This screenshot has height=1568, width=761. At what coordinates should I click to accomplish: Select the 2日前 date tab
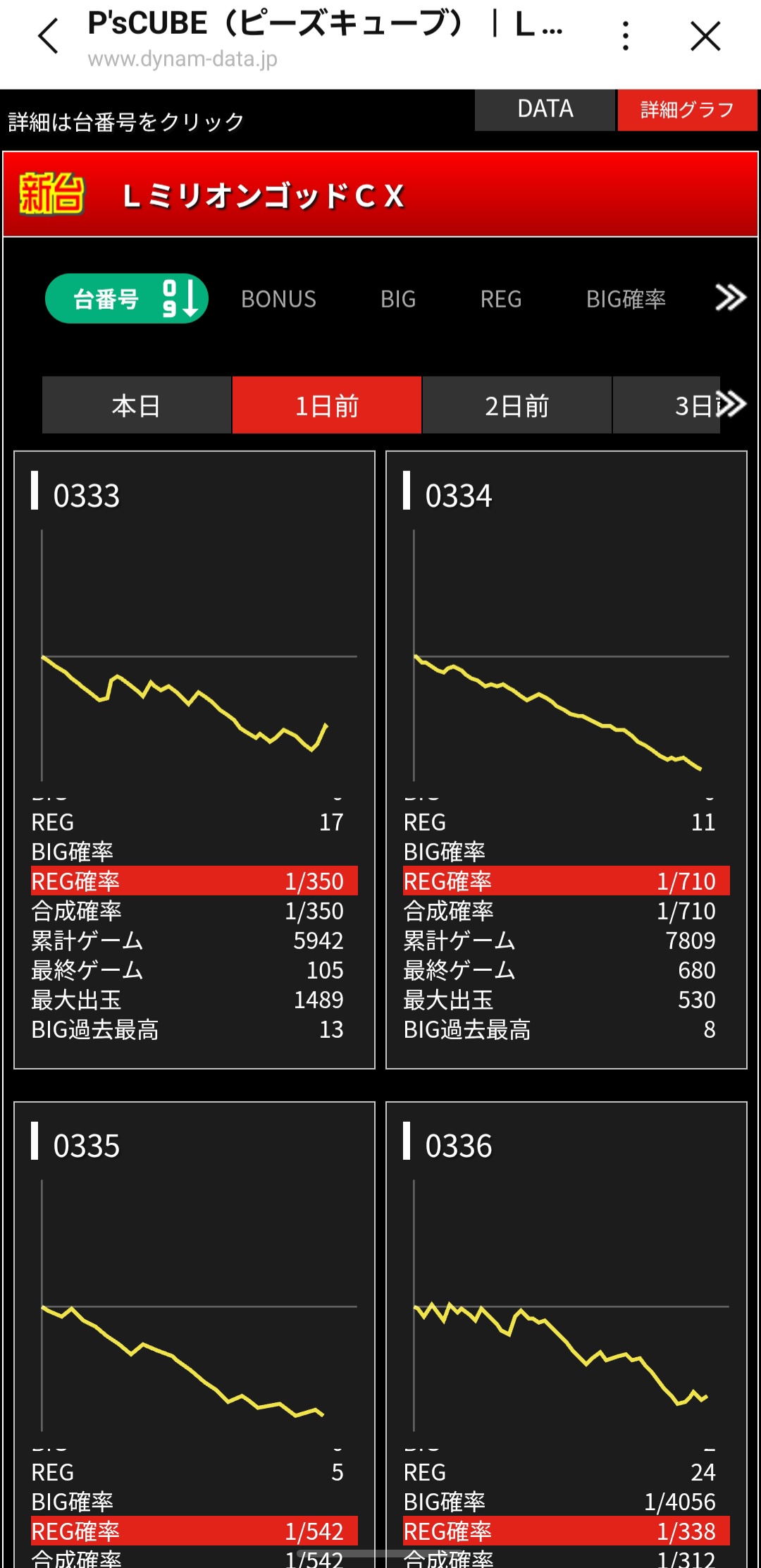[516, 405]
